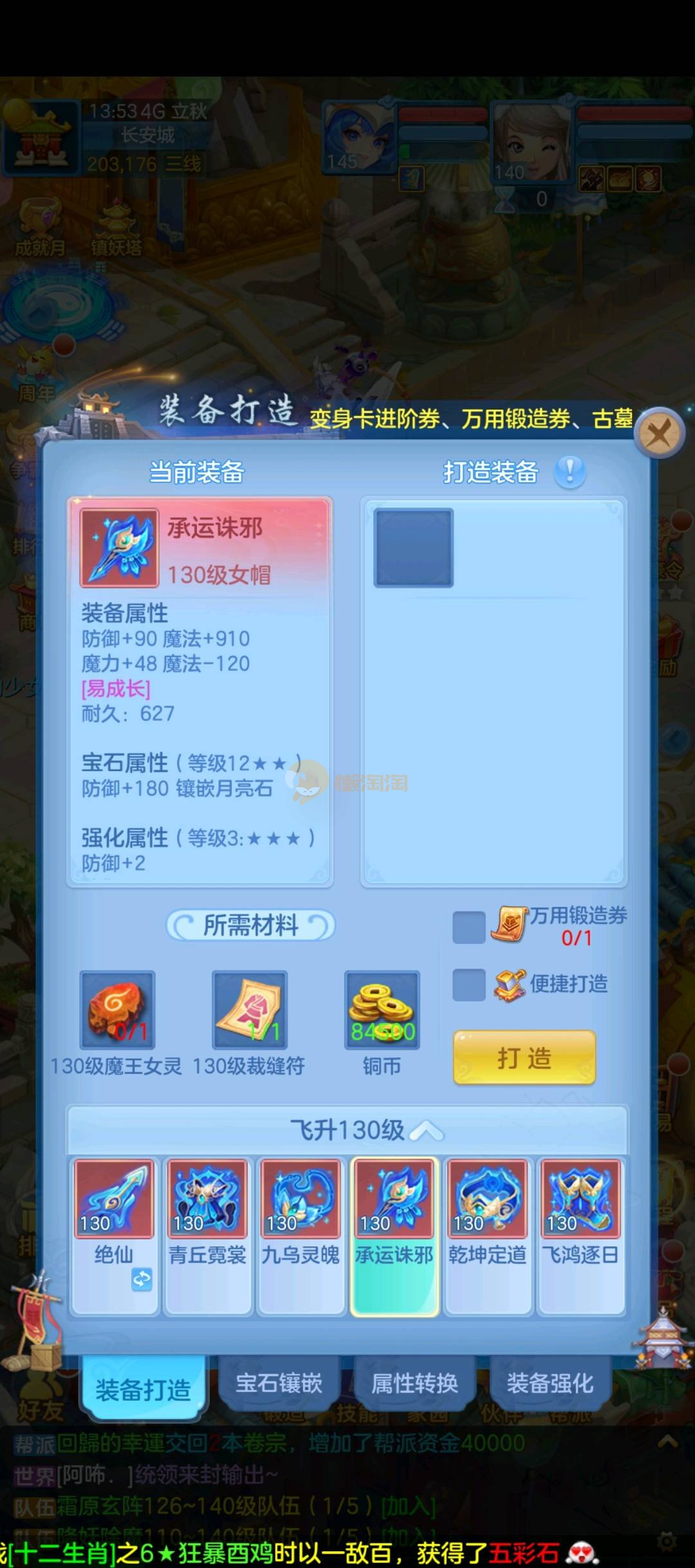Switch to the 属性转换 tab
The height and width of the screenshot is (1568, 695).
(414, 1383)
